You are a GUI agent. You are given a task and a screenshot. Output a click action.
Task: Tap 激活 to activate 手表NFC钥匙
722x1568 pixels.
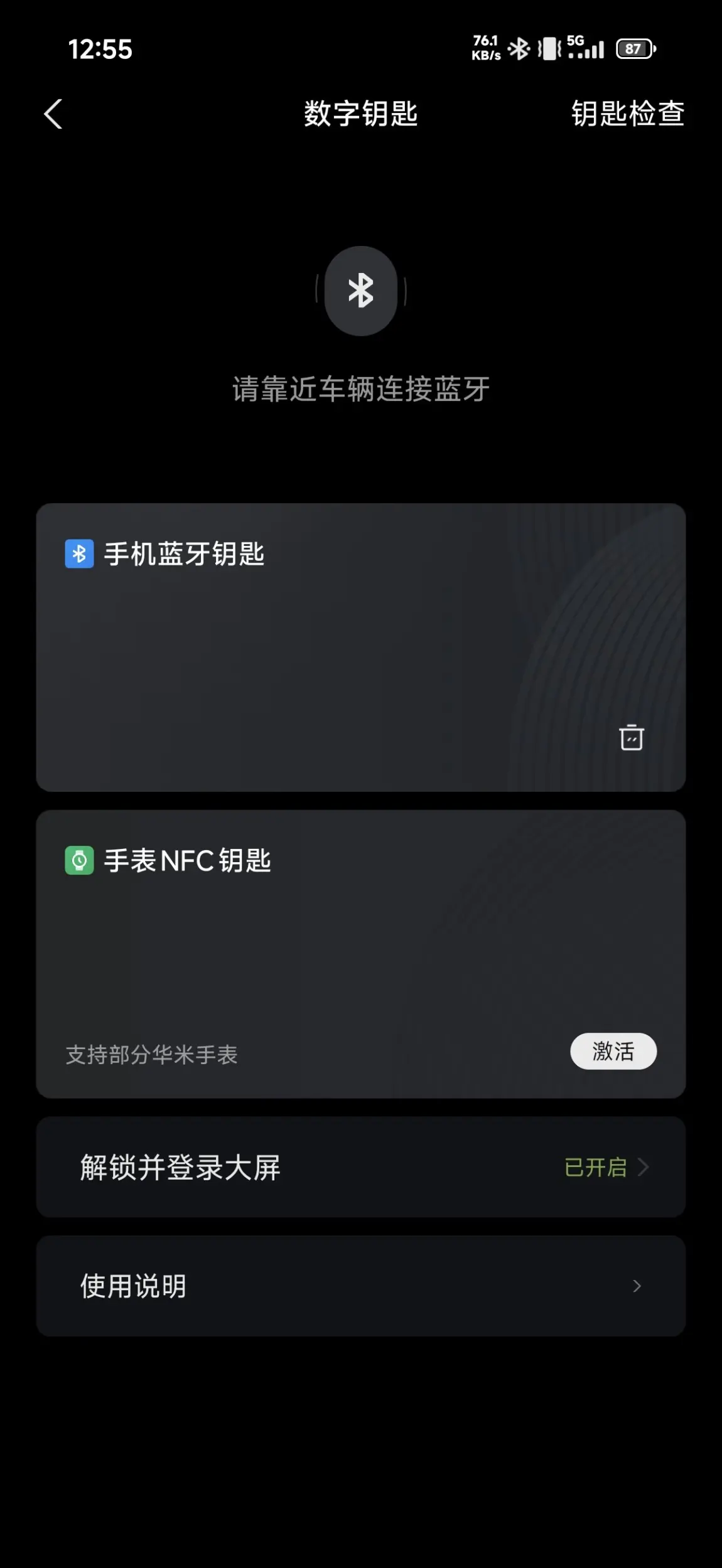click(x=613, y=1050)
